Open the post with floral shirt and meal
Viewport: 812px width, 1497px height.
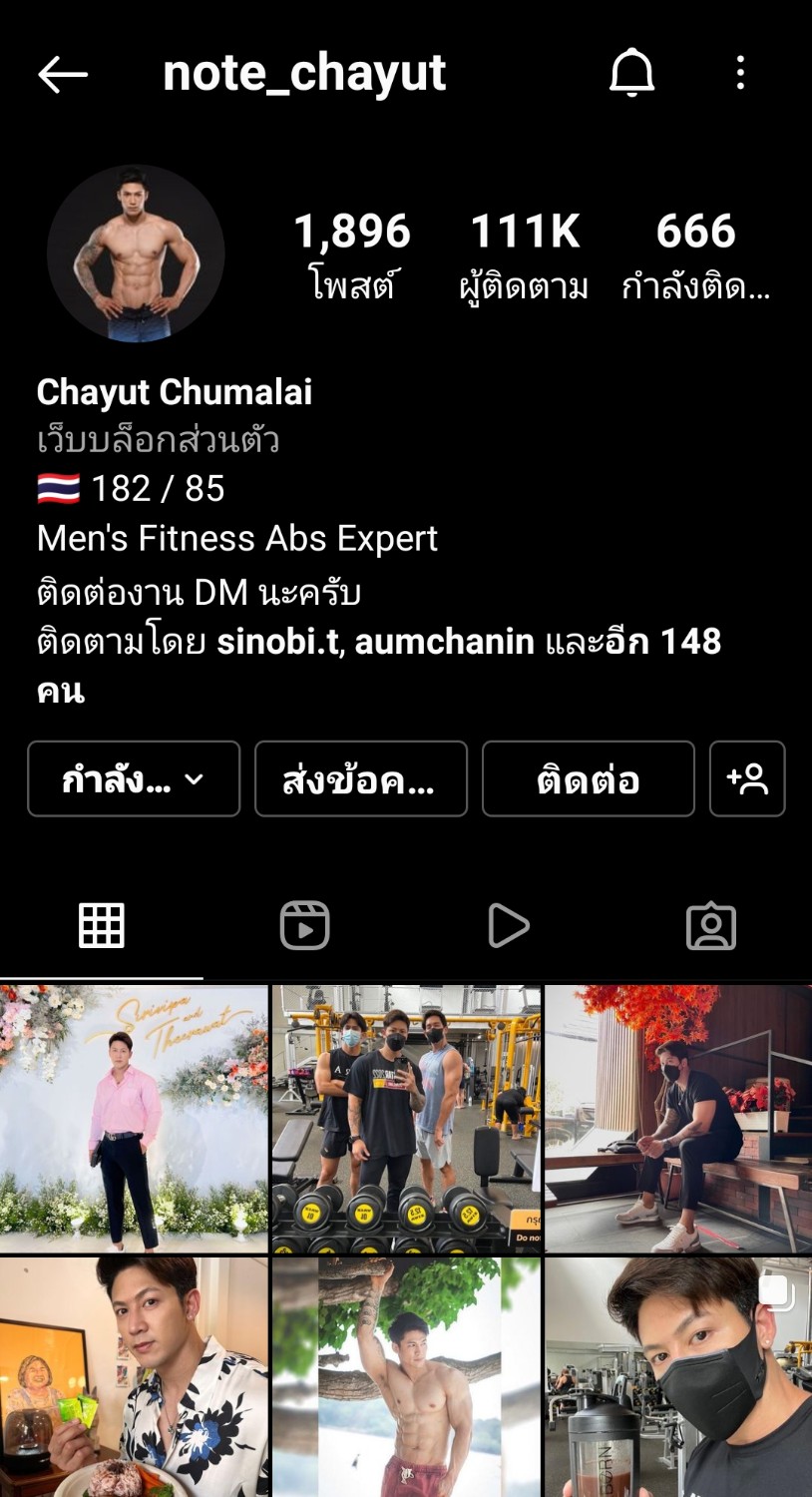pos(134,1377)
